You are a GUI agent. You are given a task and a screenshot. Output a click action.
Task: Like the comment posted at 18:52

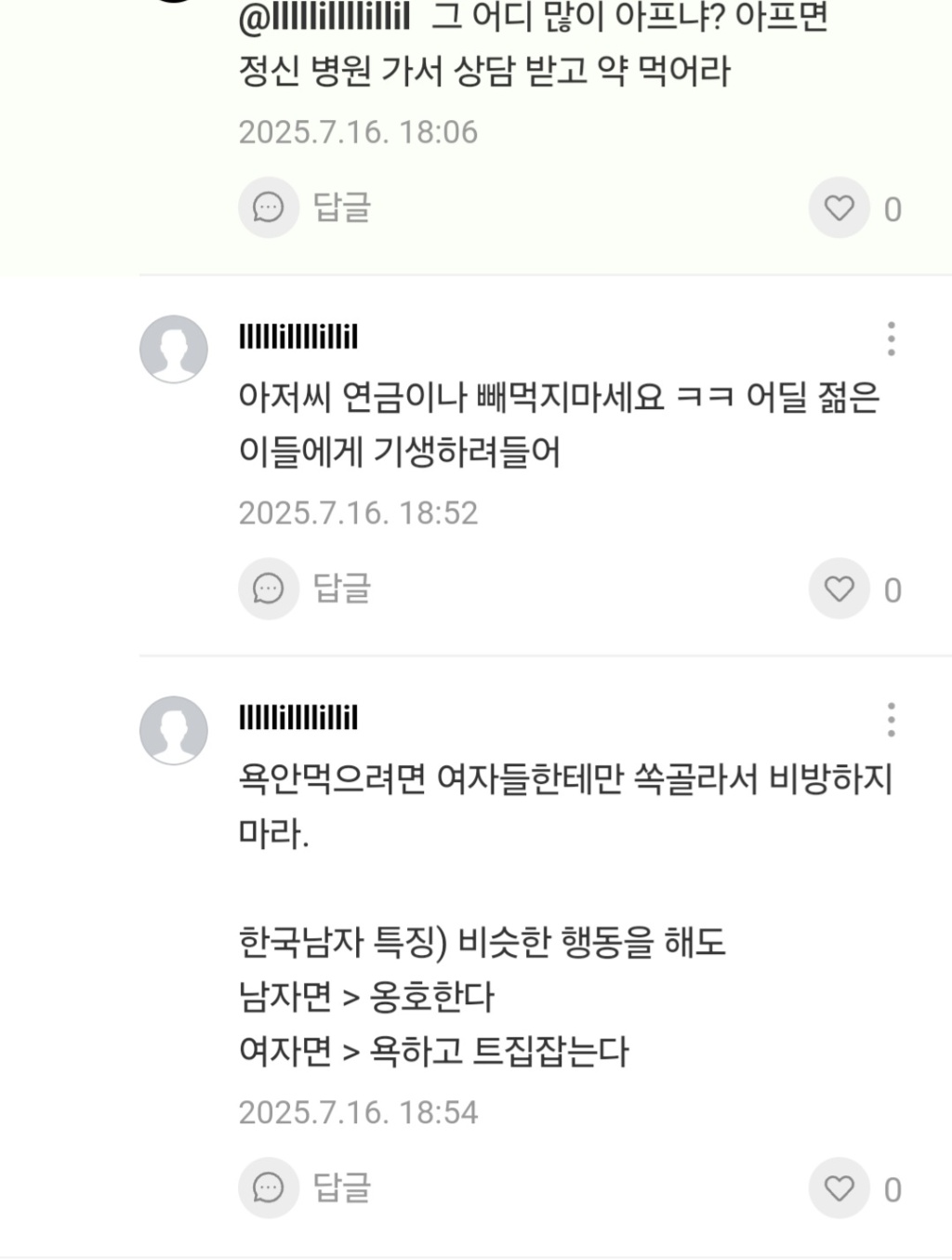click(x=839, y=589)
